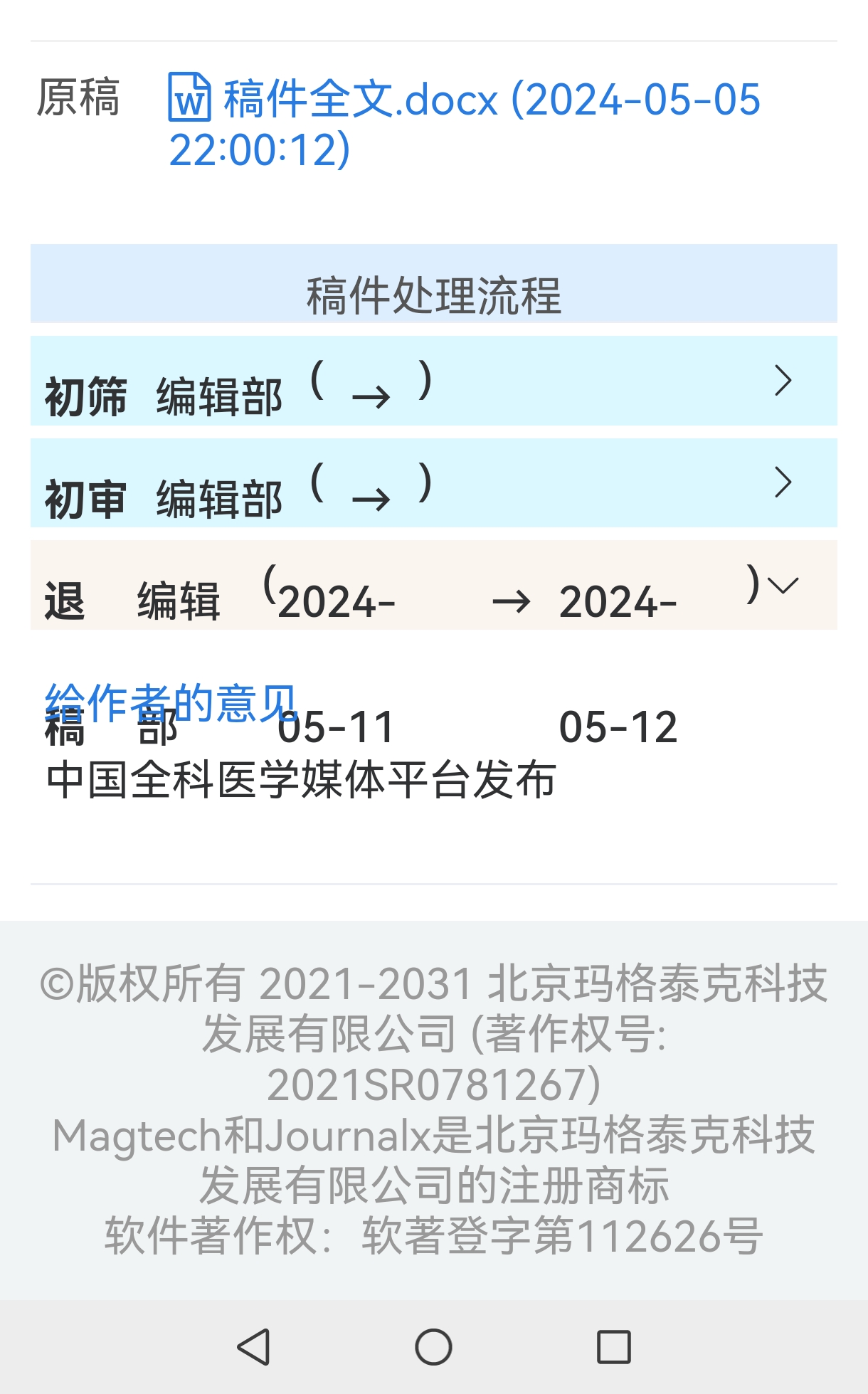
Task: Go back using the system back button
Action: pyautogui.click(x=253, y=1347)
